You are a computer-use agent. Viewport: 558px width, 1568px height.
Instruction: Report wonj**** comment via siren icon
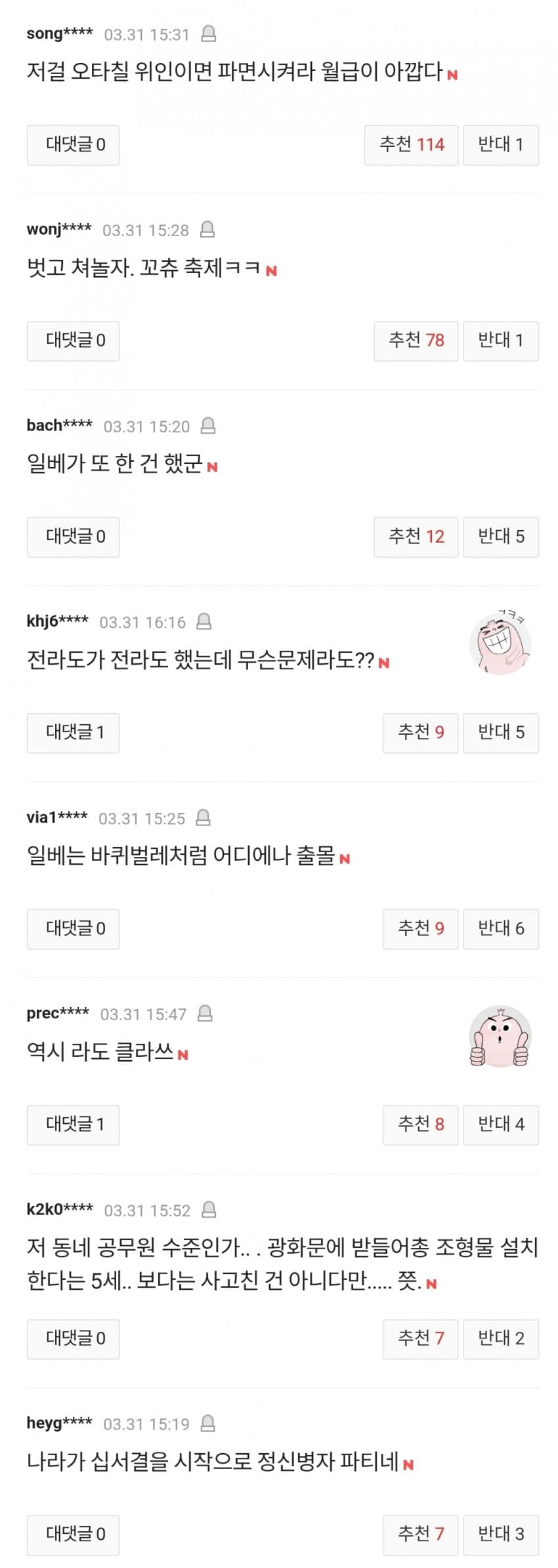[207, 230]
